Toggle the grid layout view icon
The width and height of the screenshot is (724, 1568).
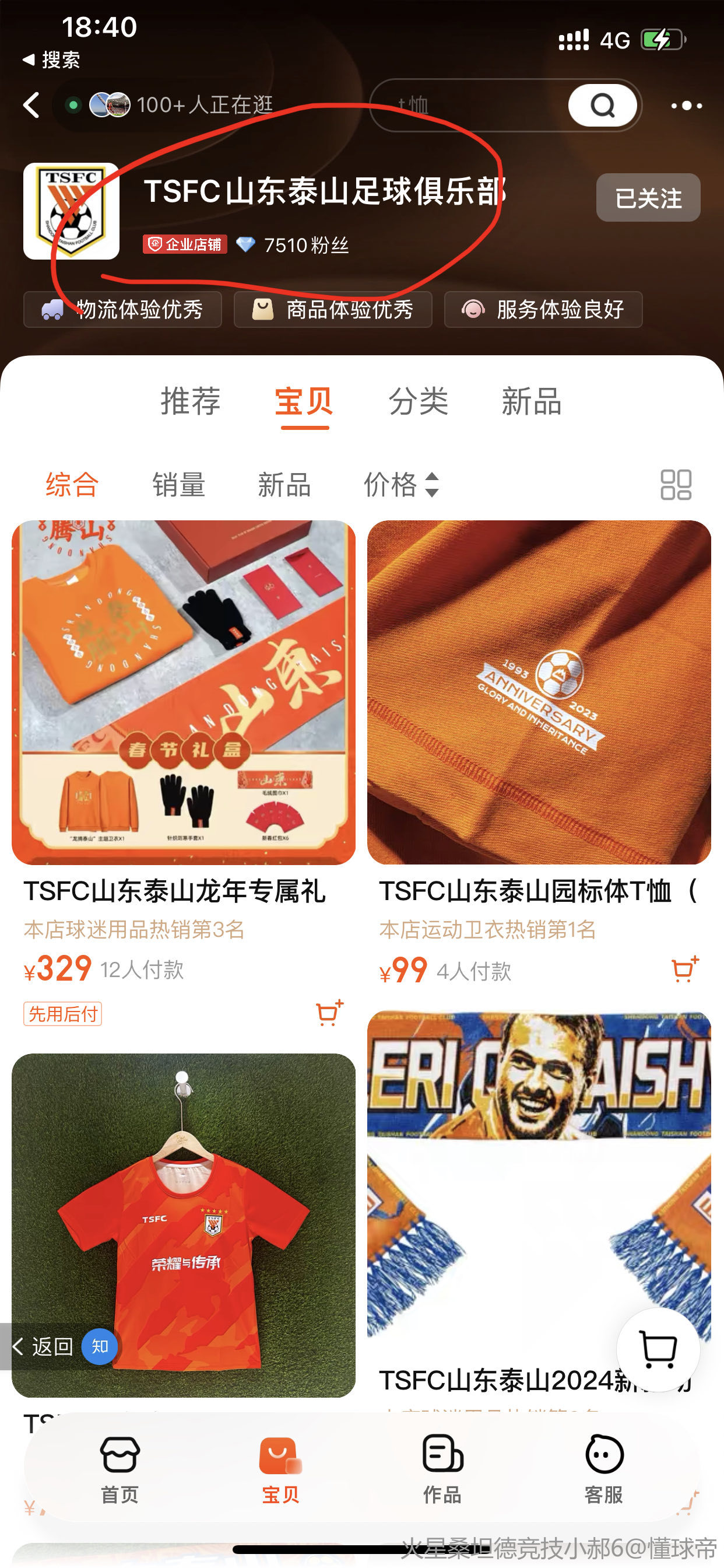pos(676,485)
